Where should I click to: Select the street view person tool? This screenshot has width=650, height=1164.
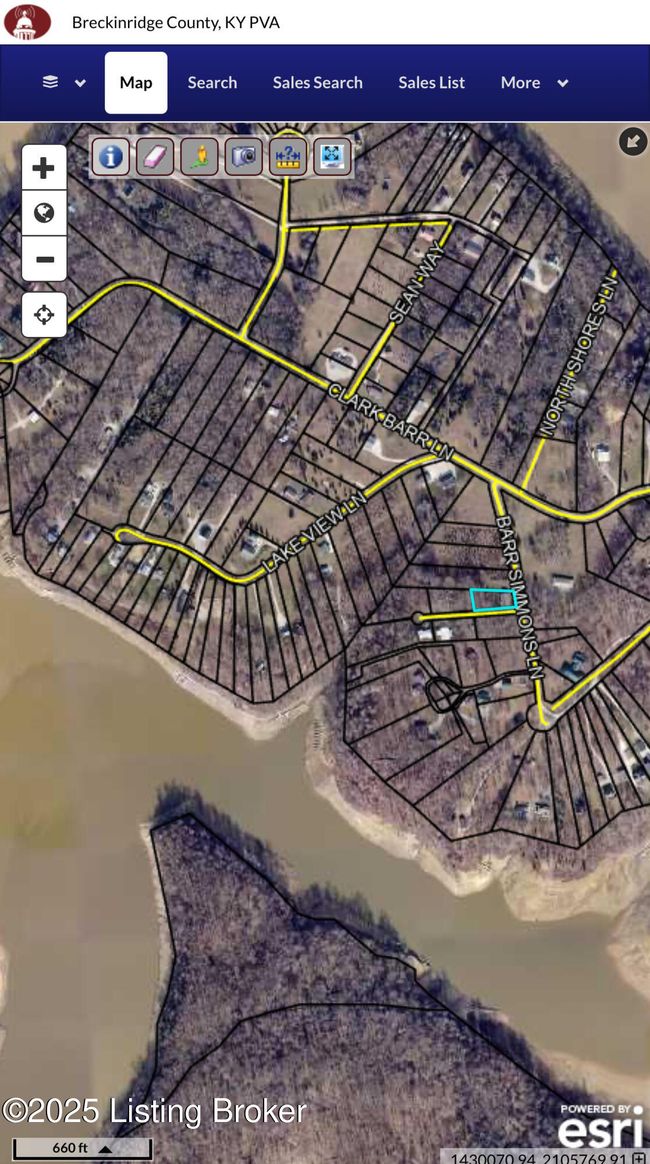[x=199, y=157]
